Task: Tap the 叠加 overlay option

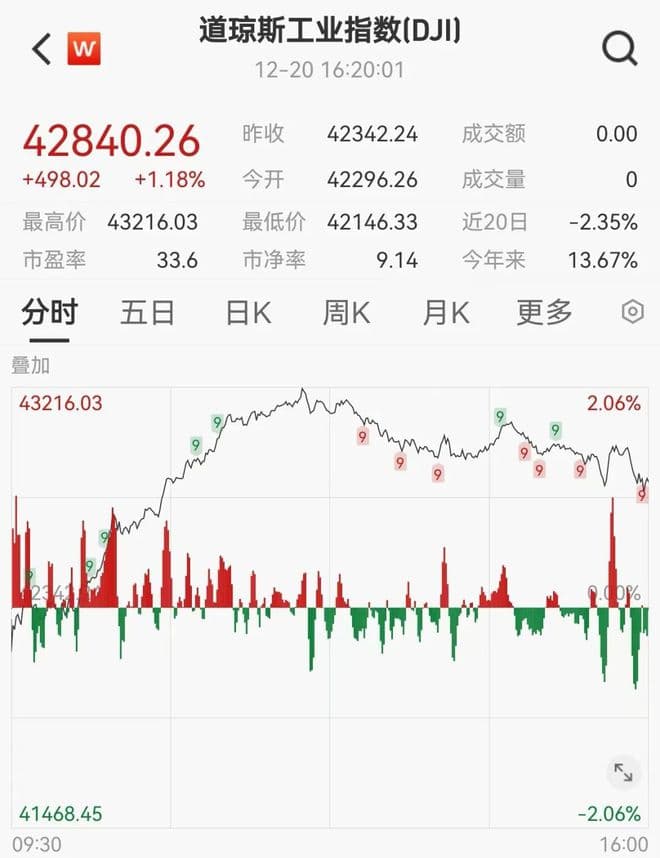Action: 30,365
